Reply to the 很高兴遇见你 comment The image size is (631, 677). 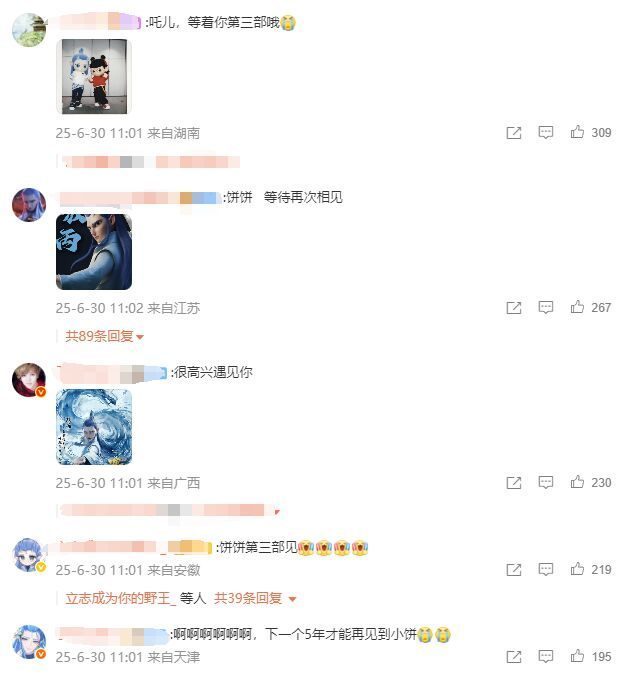546,482
